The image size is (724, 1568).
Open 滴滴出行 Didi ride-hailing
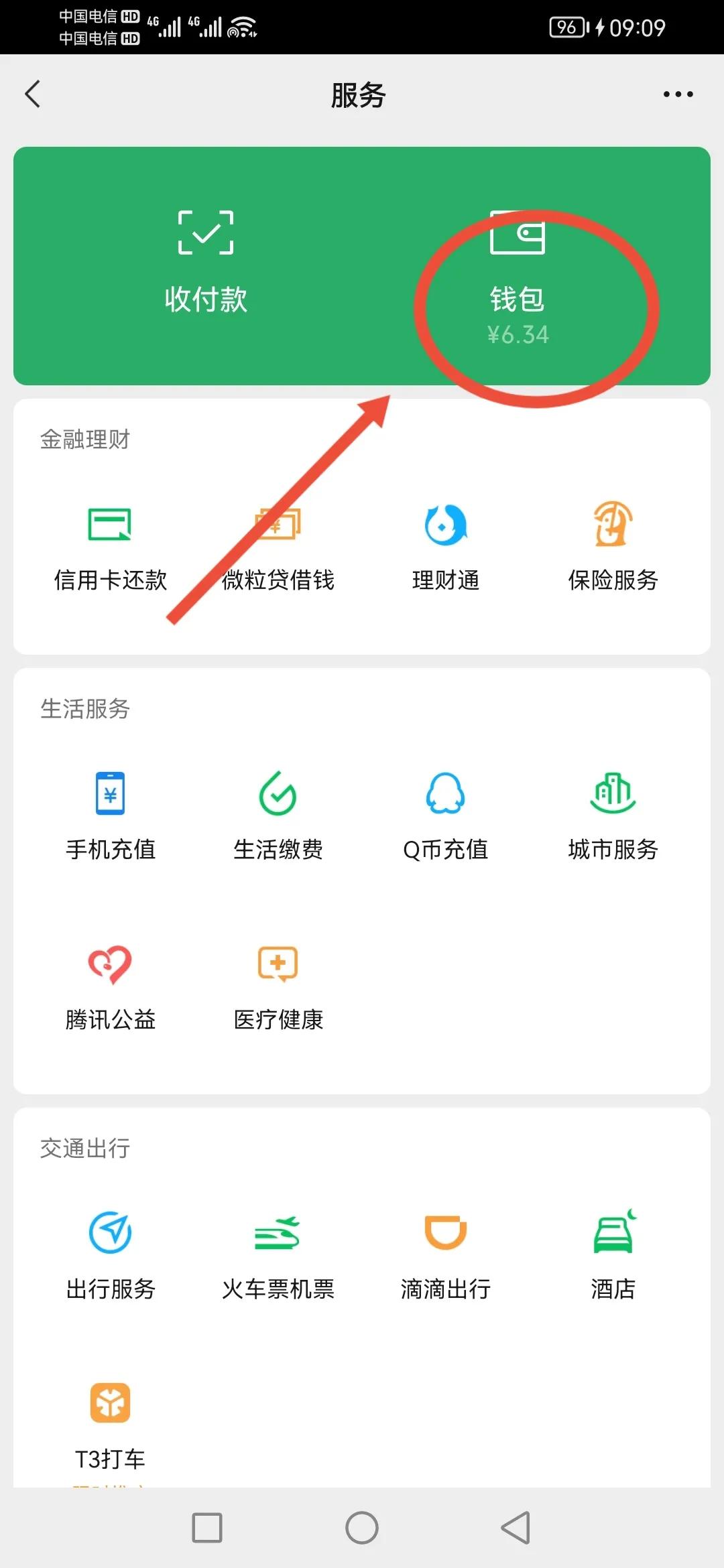pyautogui.click(x=445, y=1253)
